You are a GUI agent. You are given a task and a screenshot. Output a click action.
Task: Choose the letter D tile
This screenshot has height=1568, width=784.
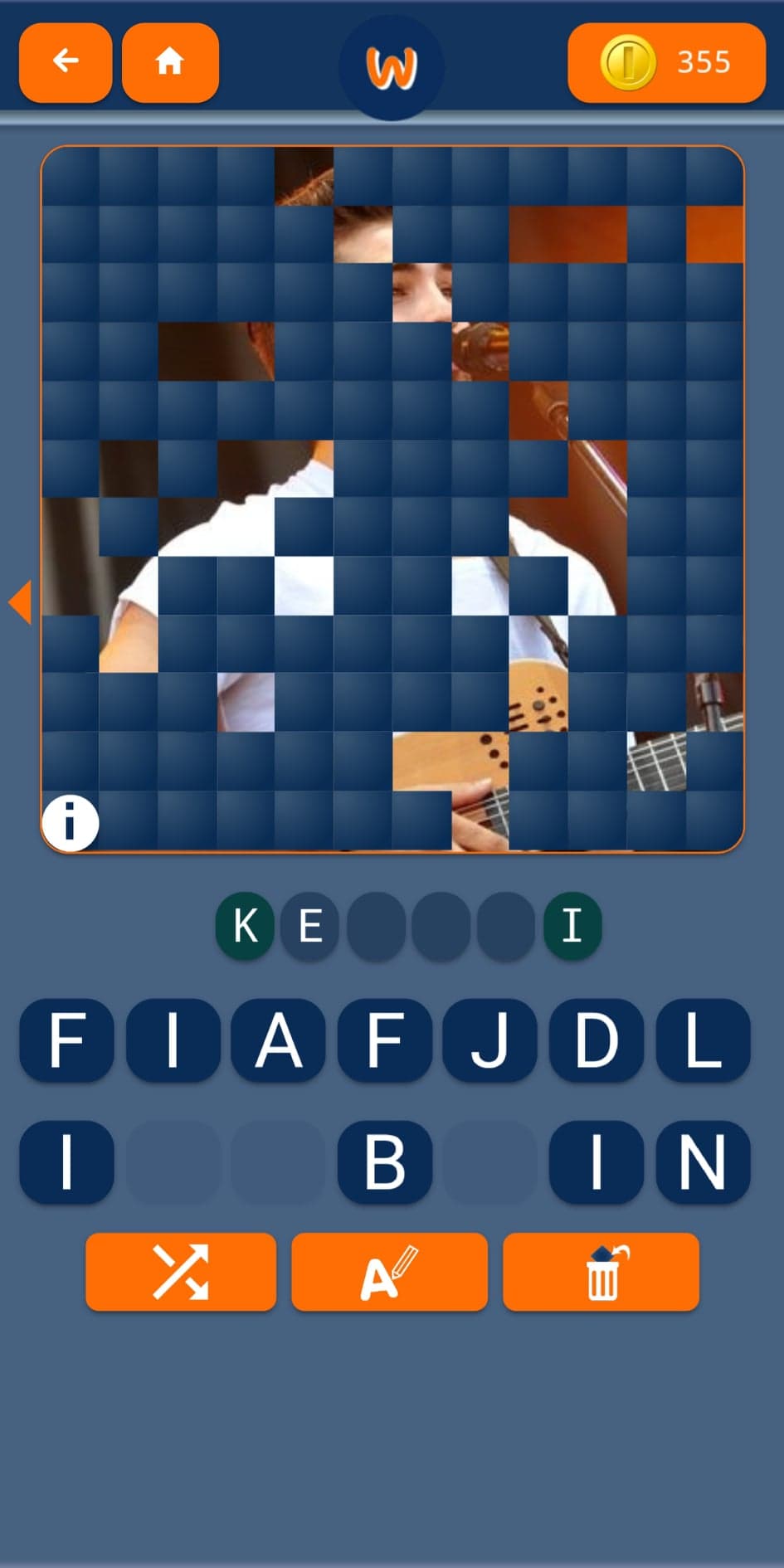click(x=597, y=1040)
